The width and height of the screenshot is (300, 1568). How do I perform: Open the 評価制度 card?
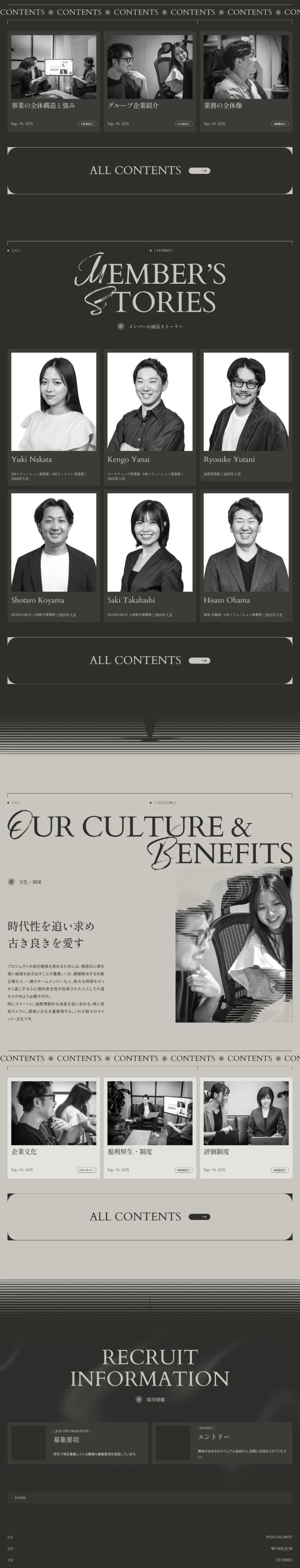[x=246, y=1126]
